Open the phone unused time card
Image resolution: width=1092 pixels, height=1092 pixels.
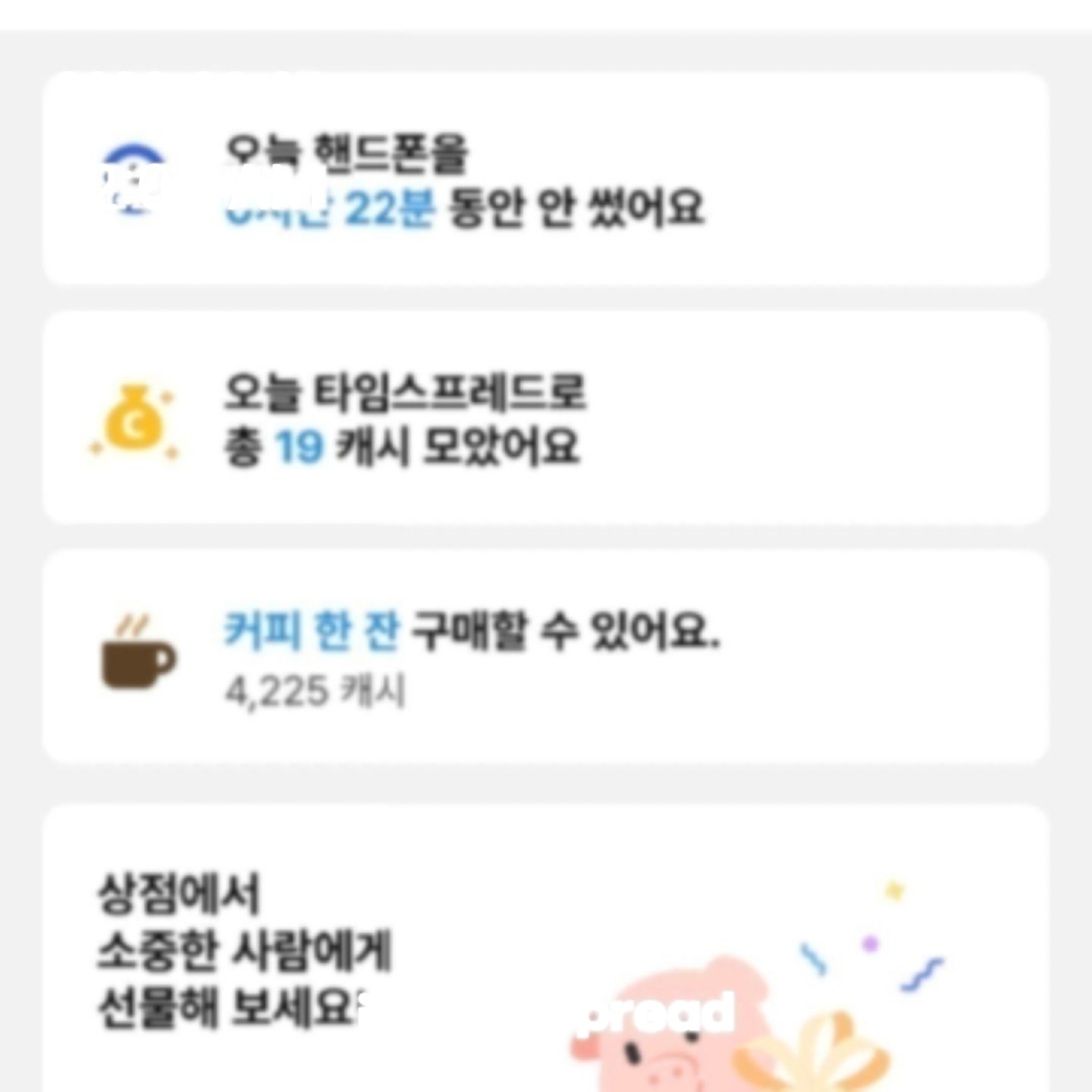coord(546,179)
